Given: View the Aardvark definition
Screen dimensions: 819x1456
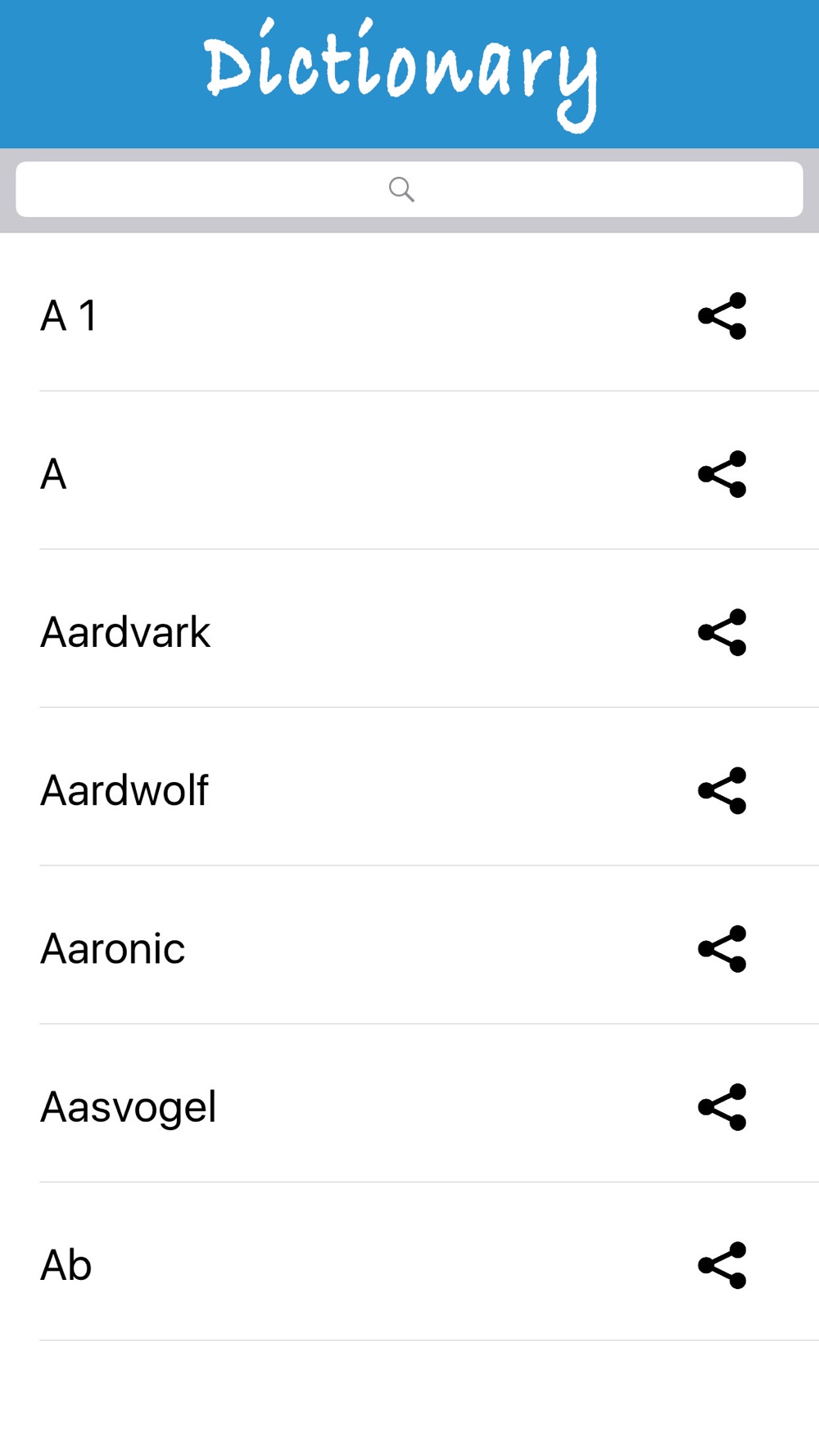Looking at the screenshot, I should [125, 632].
